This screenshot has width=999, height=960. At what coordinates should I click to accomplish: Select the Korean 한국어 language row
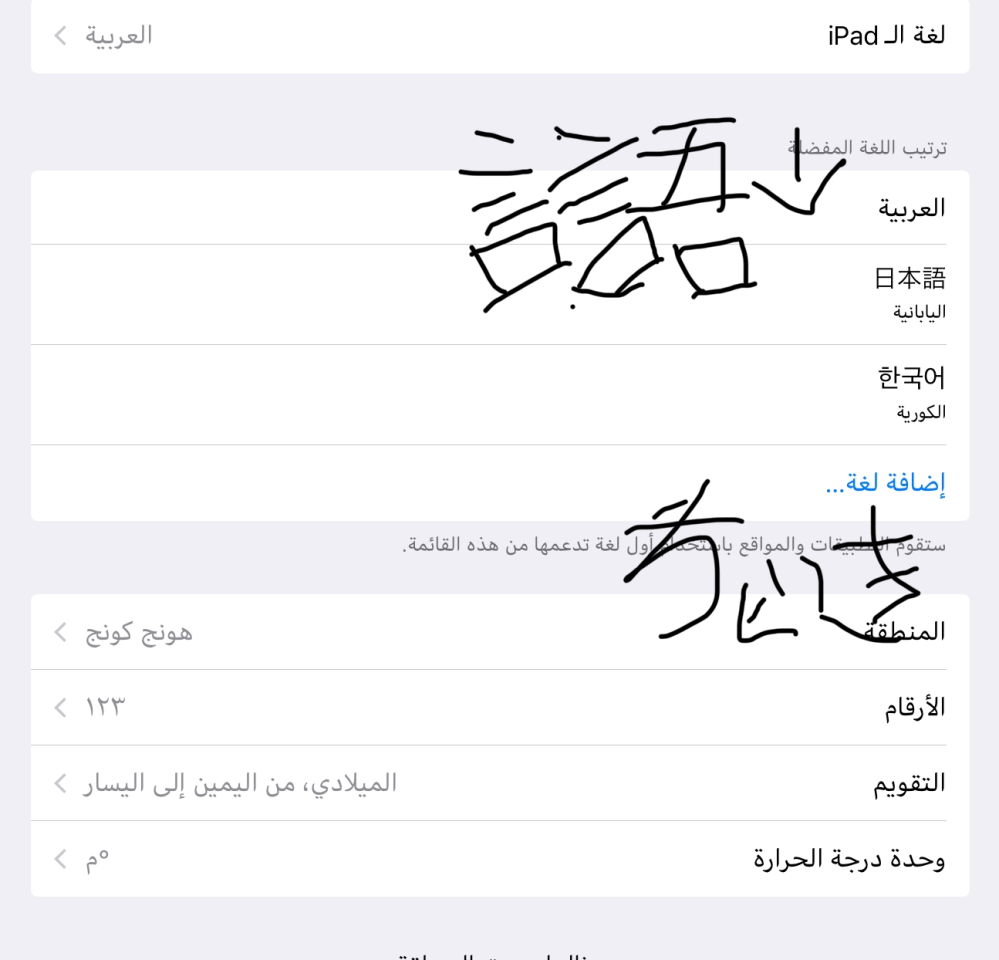coord(500,394)
